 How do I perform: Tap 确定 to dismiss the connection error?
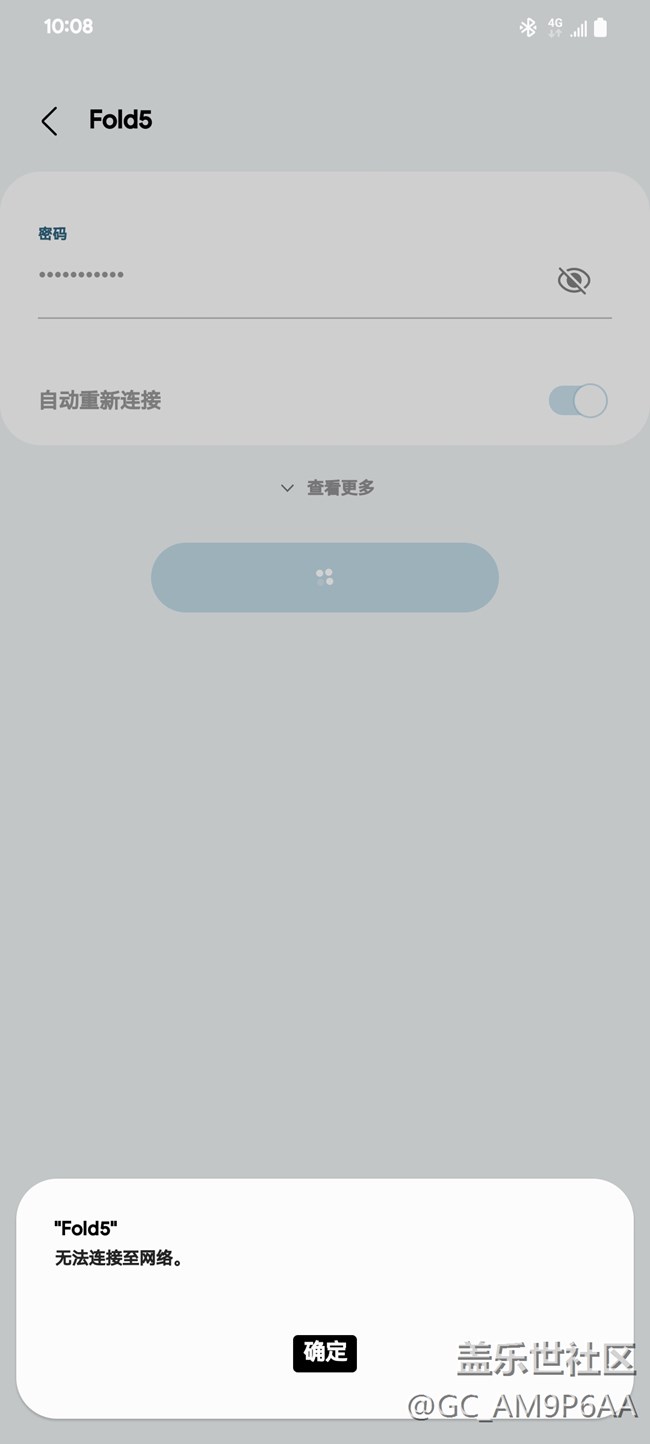[x=325, y=1352]
